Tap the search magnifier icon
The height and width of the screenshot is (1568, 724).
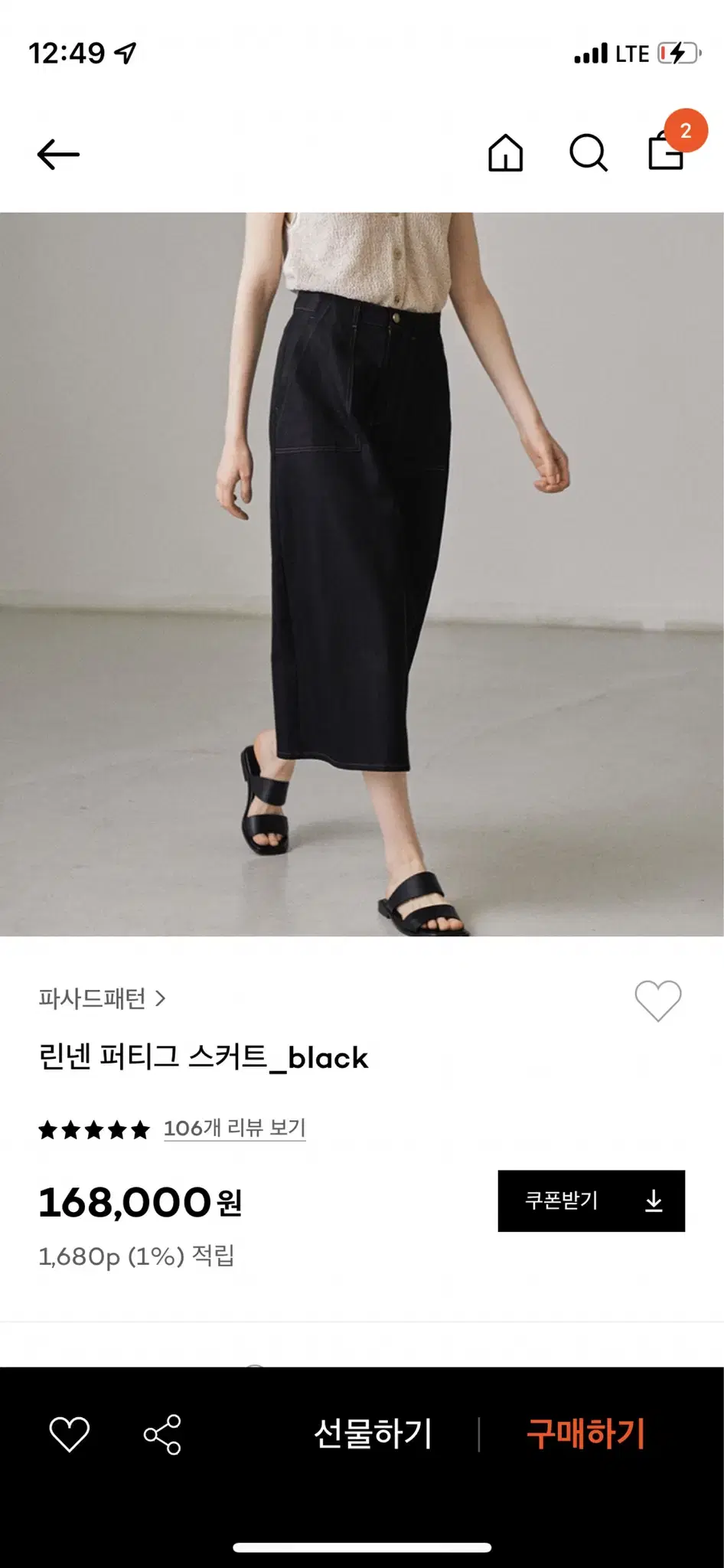pyautogui.click(x=585, y=152)
